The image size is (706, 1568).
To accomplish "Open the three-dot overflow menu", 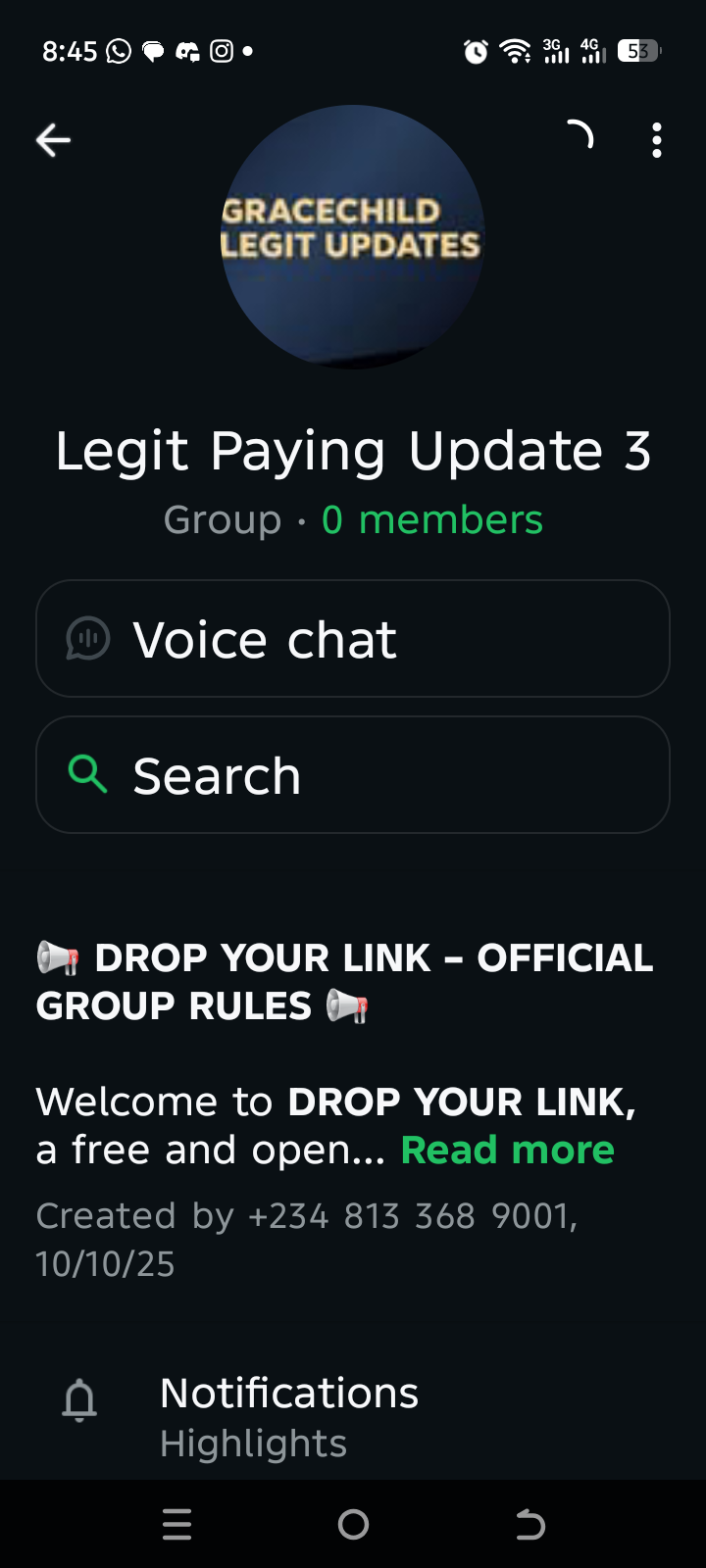I will tap(656, 141).
